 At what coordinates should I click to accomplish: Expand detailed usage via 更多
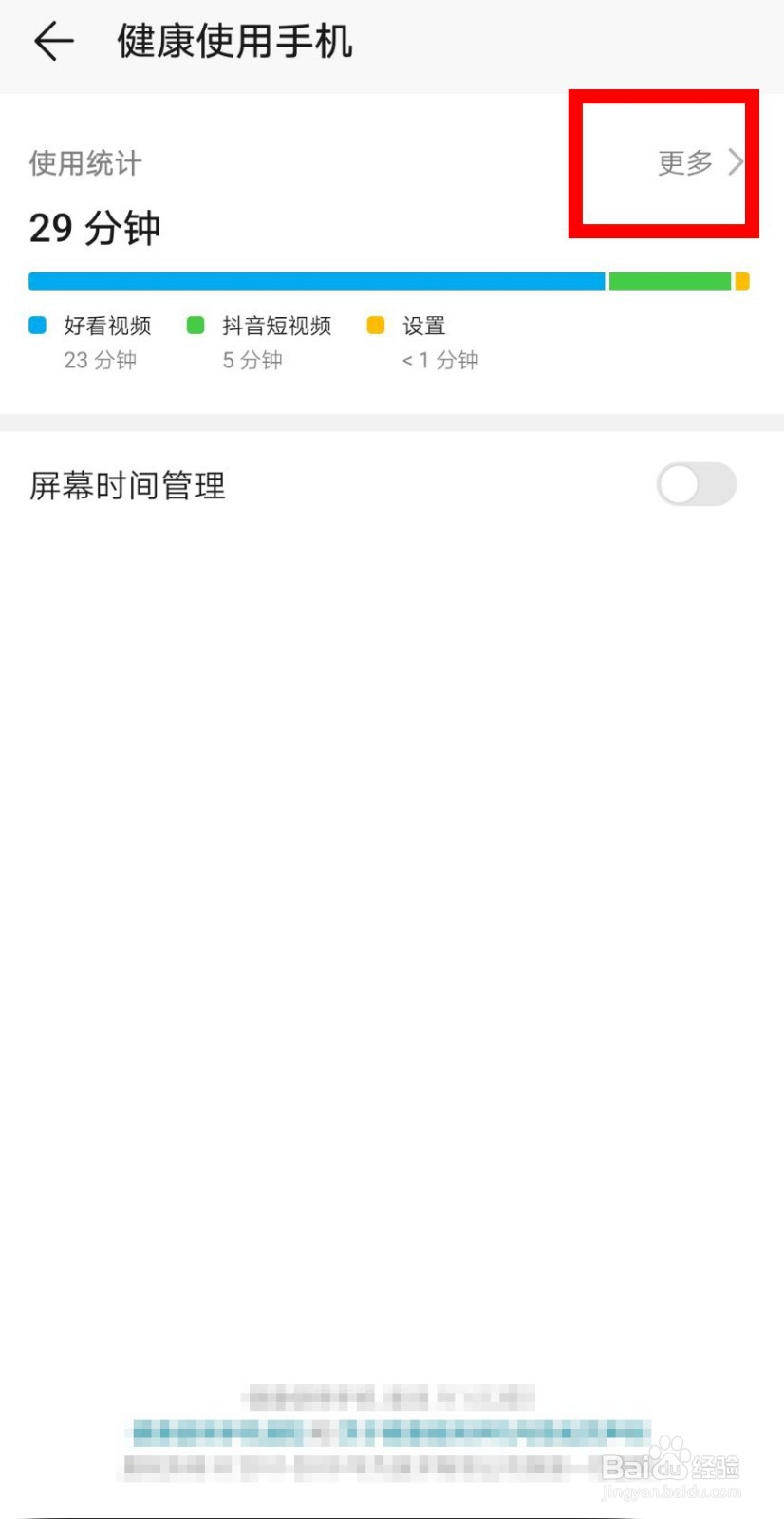point(681,162)
